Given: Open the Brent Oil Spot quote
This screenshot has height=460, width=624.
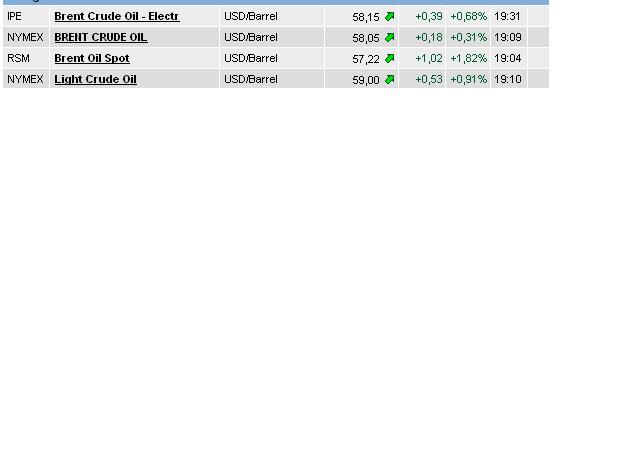Looking at the screenshot, I should (92, 59).
